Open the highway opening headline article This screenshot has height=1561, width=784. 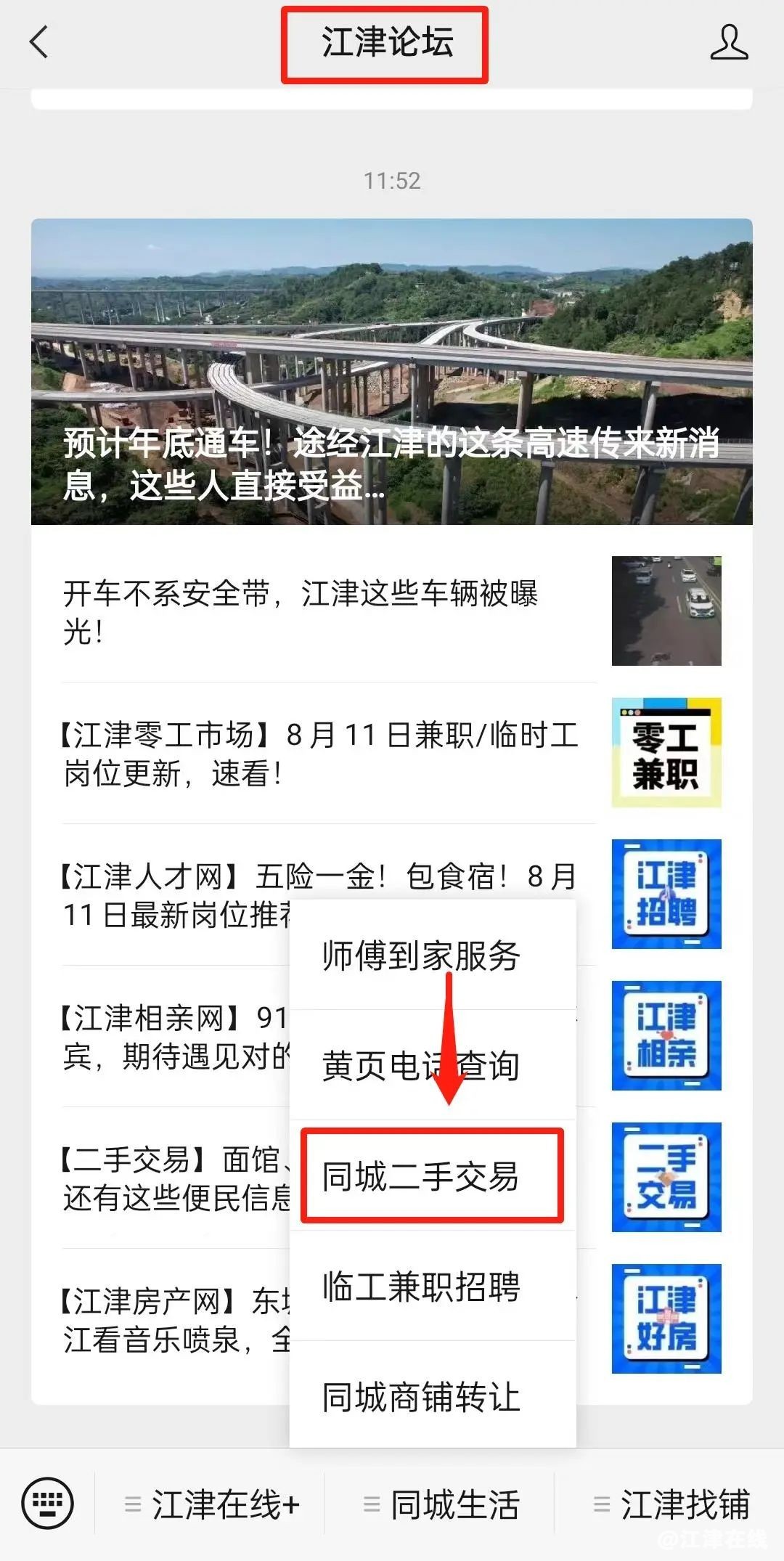391,372
